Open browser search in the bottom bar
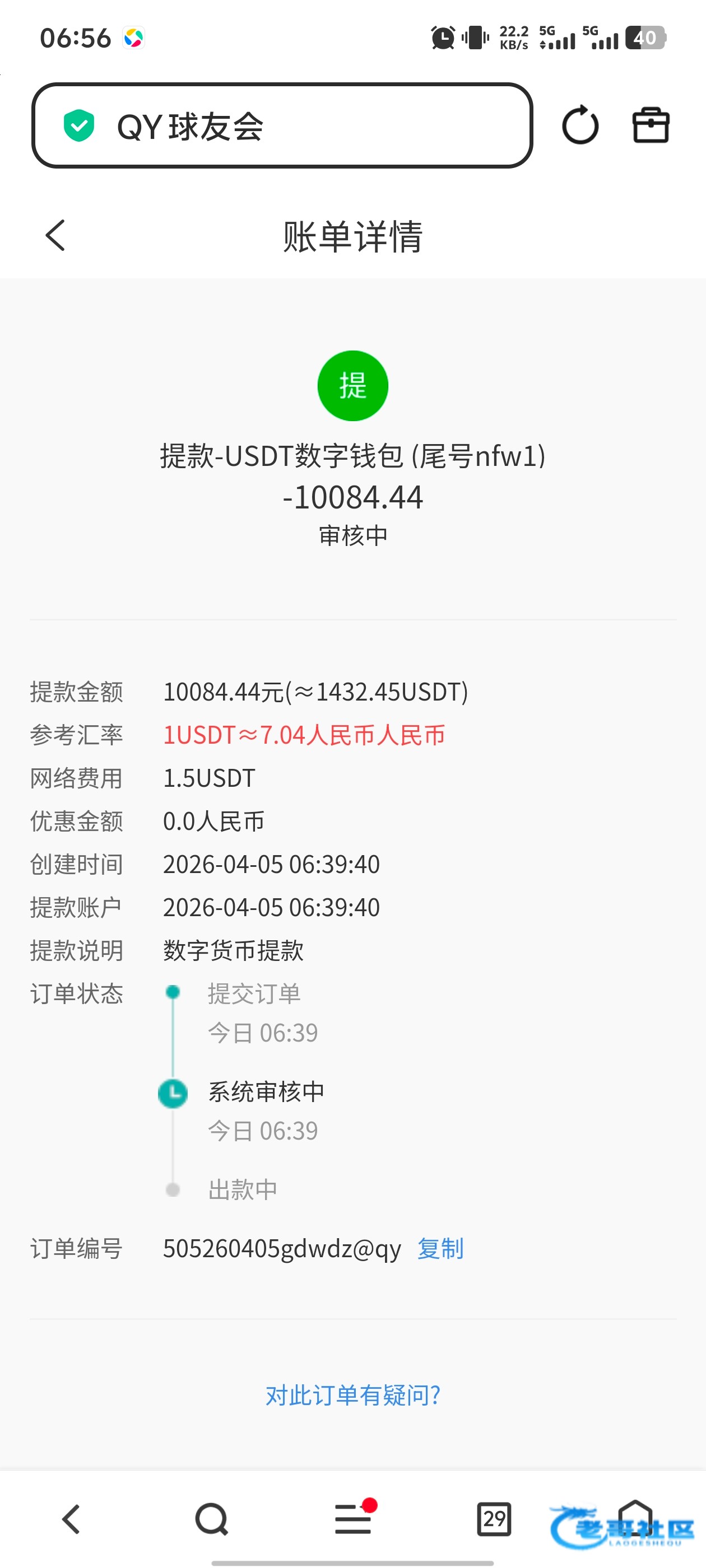706x1568 pixels. pyautogui.click(x=211, y=1519)
